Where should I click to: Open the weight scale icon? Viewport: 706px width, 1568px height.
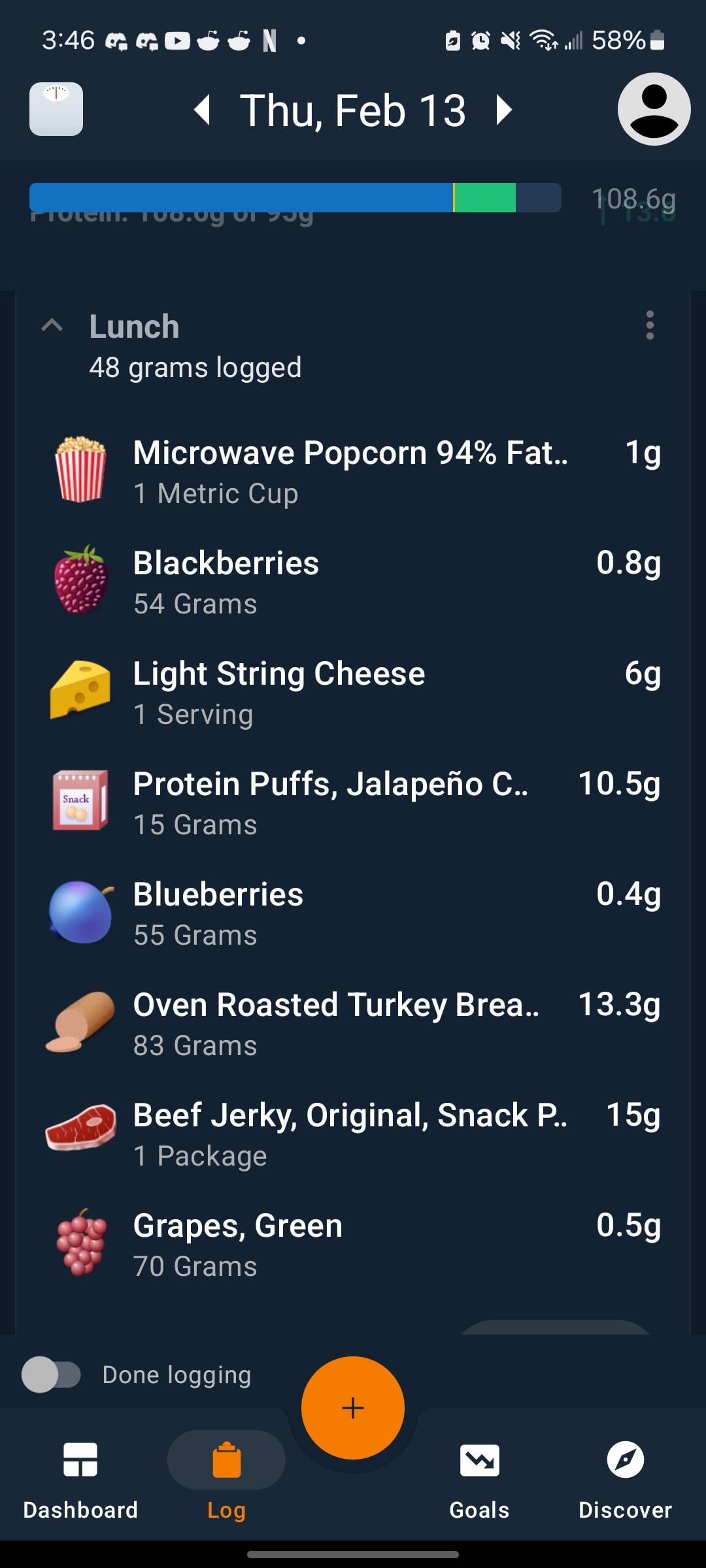coord(56,109)
